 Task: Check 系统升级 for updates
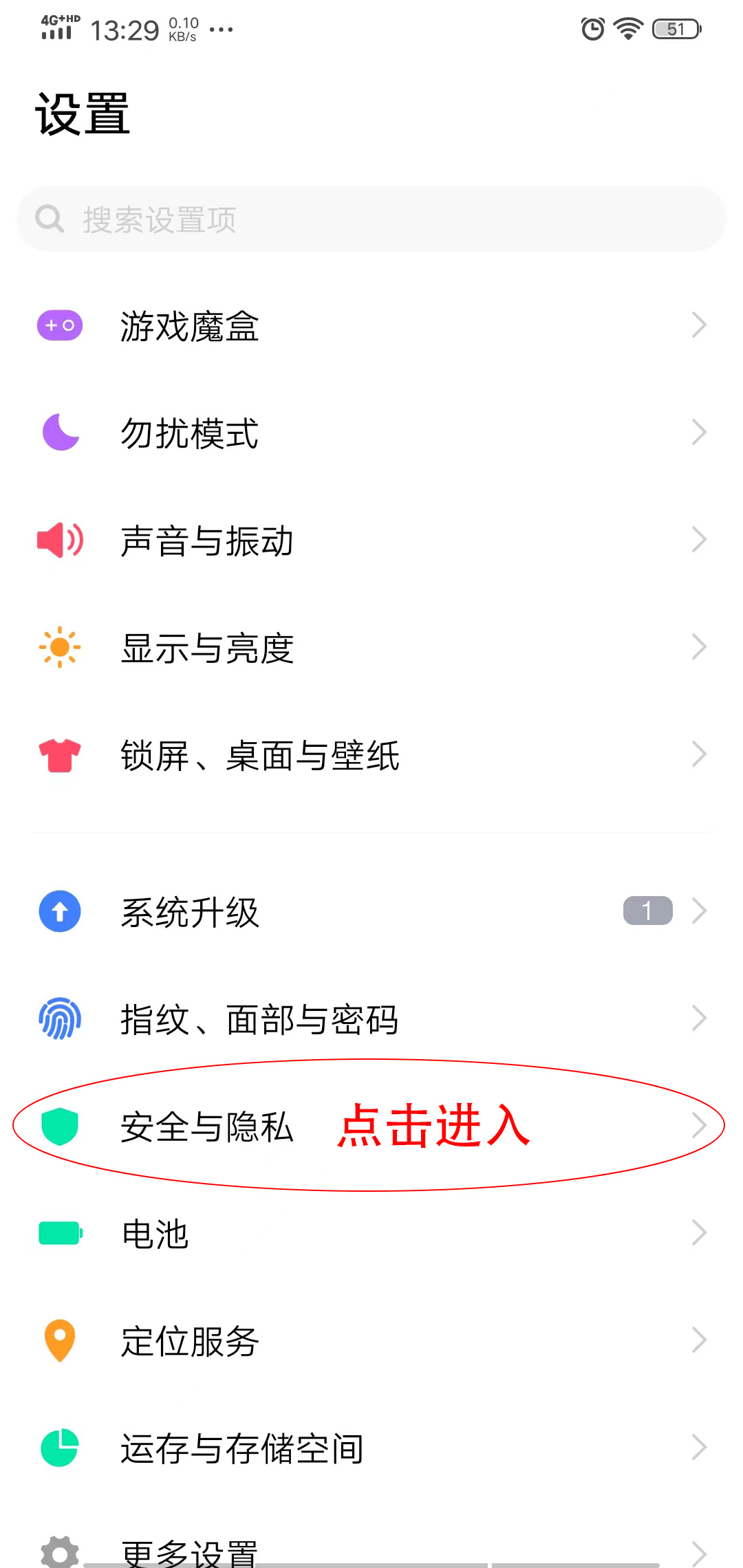click(x=371, y=912)
